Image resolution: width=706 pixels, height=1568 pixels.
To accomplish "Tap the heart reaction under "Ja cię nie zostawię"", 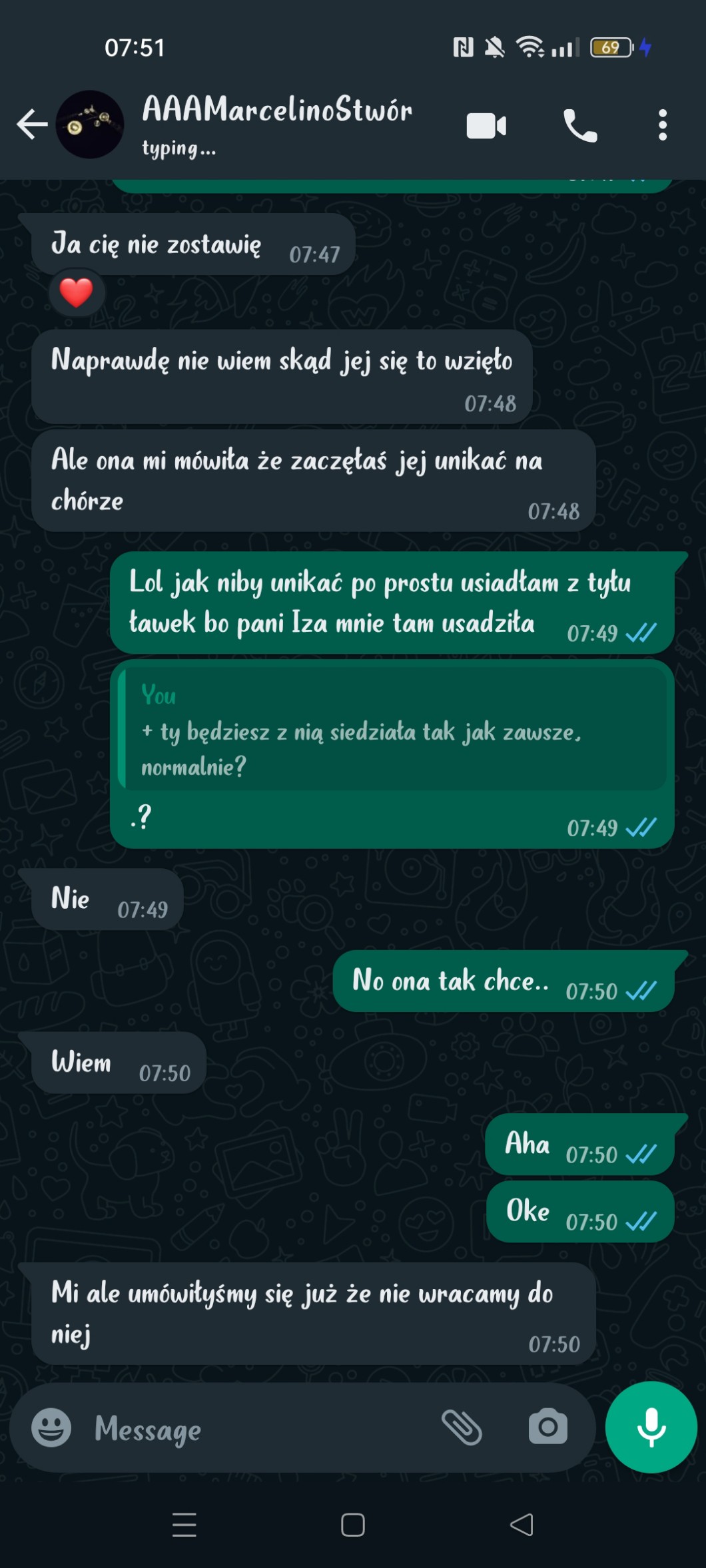I will click(x=77, y=293).
